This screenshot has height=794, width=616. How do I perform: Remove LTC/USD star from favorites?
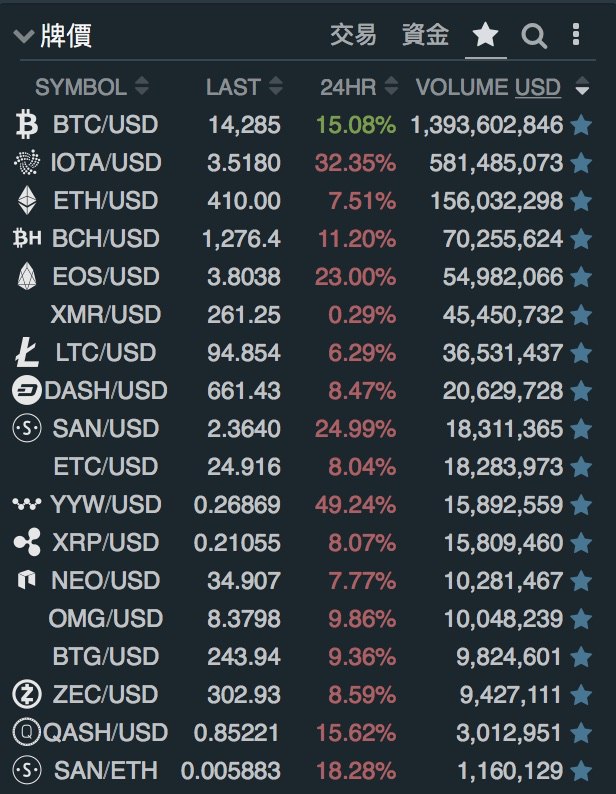(x=581, y=353)
